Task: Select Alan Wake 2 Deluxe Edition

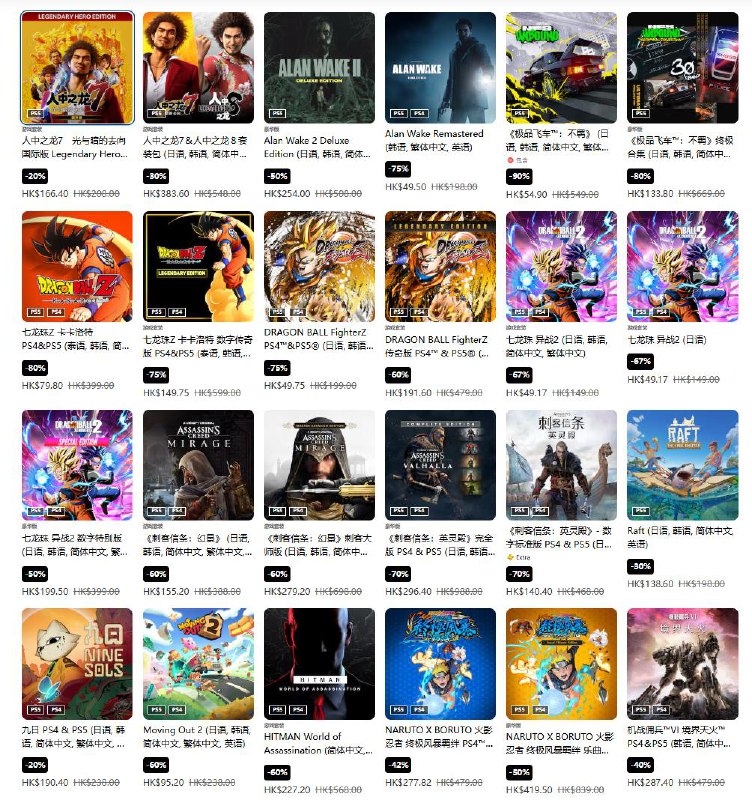Action: click(x=319, y=68)
